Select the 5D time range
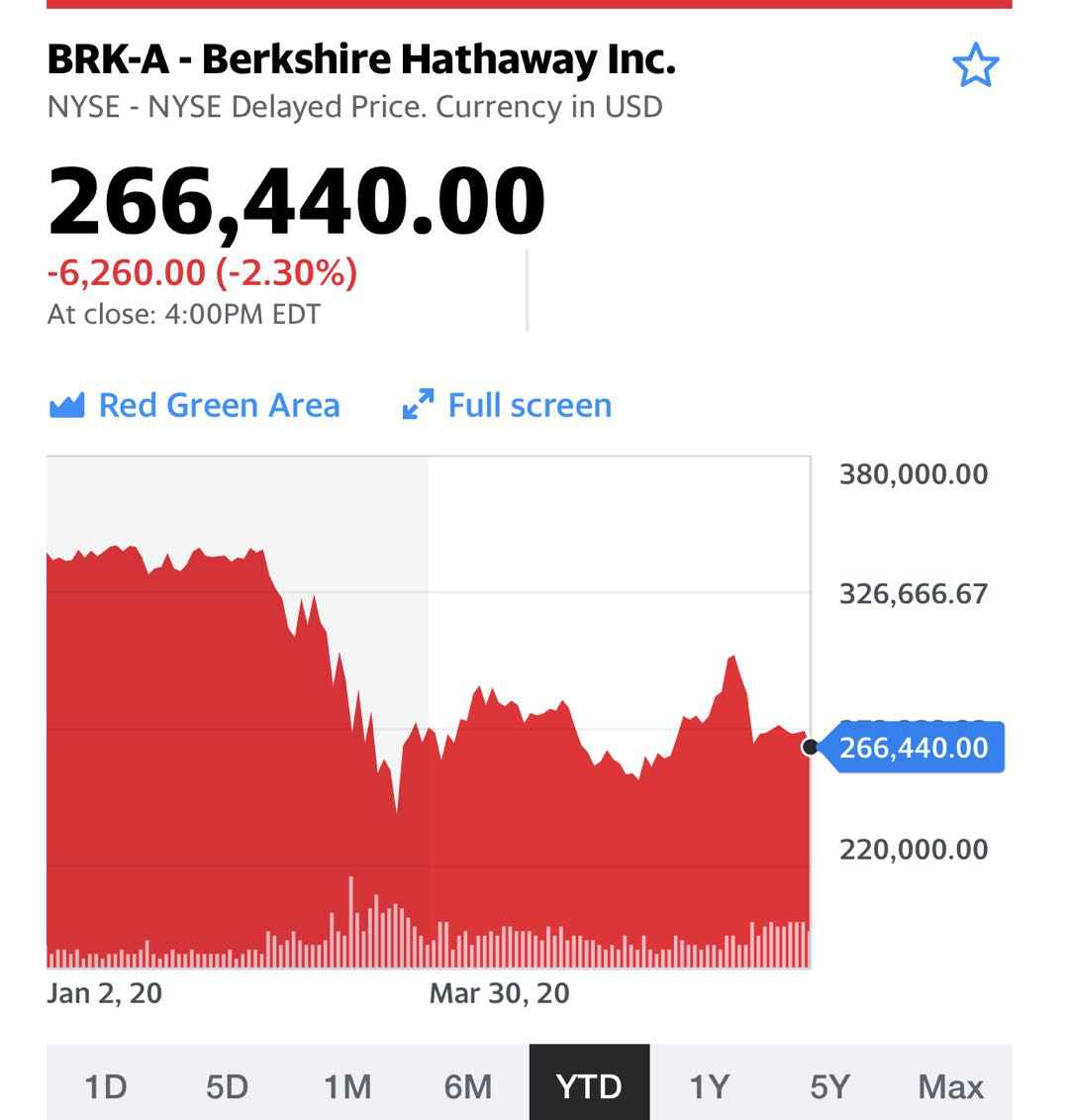Screen dimensions: 1069x1120 (x=227, y=1085)
